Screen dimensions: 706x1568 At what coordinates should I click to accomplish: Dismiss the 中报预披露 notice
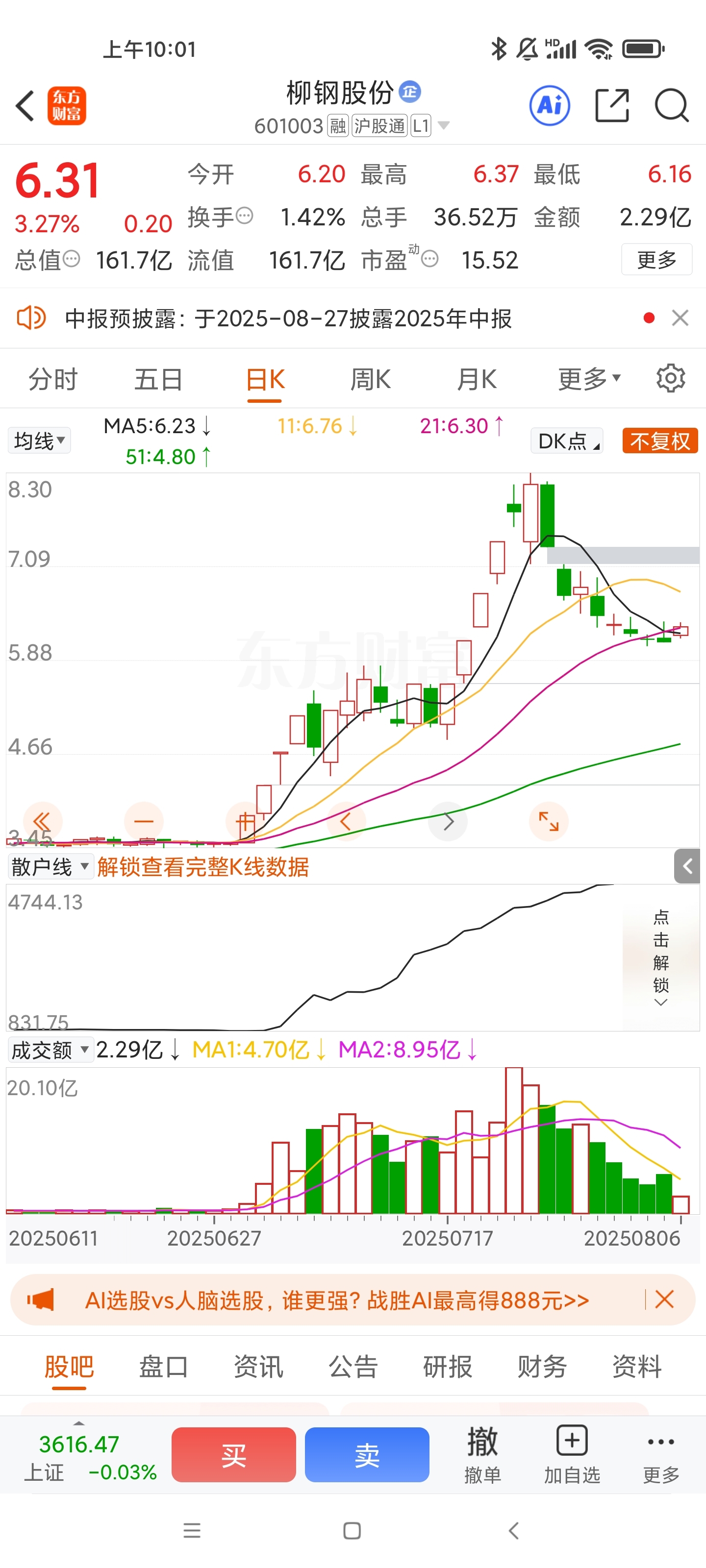tap(680, 318)
